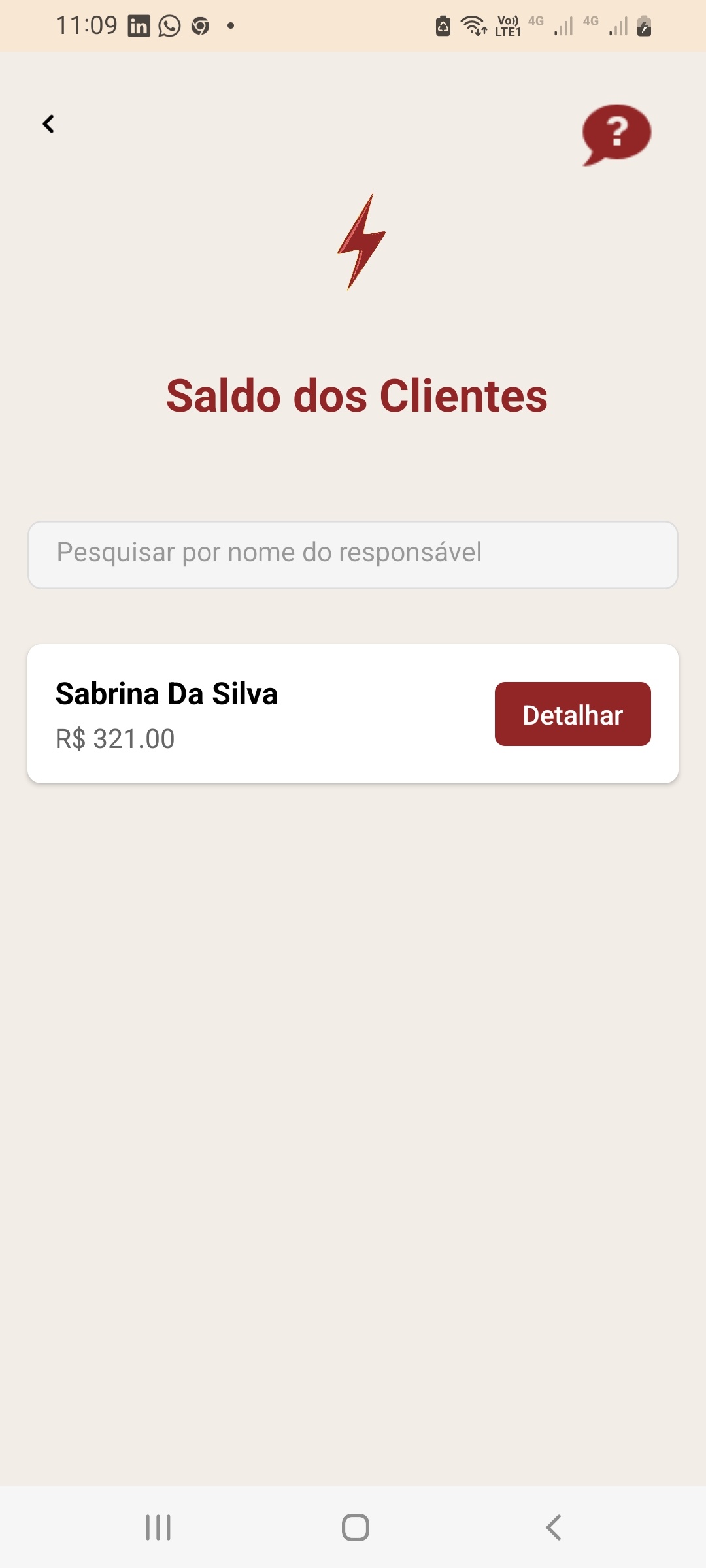Image resolution: width=706 pixels, height=1568 pixels.
Task: Tap the navigation bar back button
Action: click(x=552, y=1527)
